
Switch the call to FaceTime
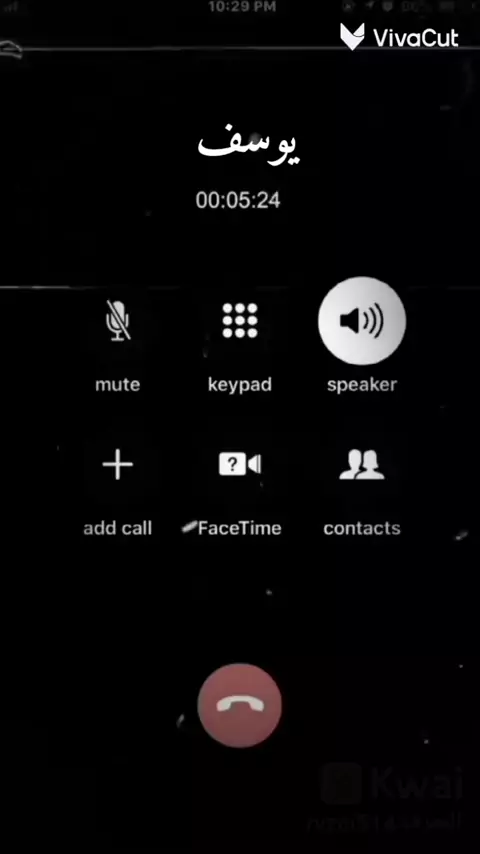(x=240, y=465)
